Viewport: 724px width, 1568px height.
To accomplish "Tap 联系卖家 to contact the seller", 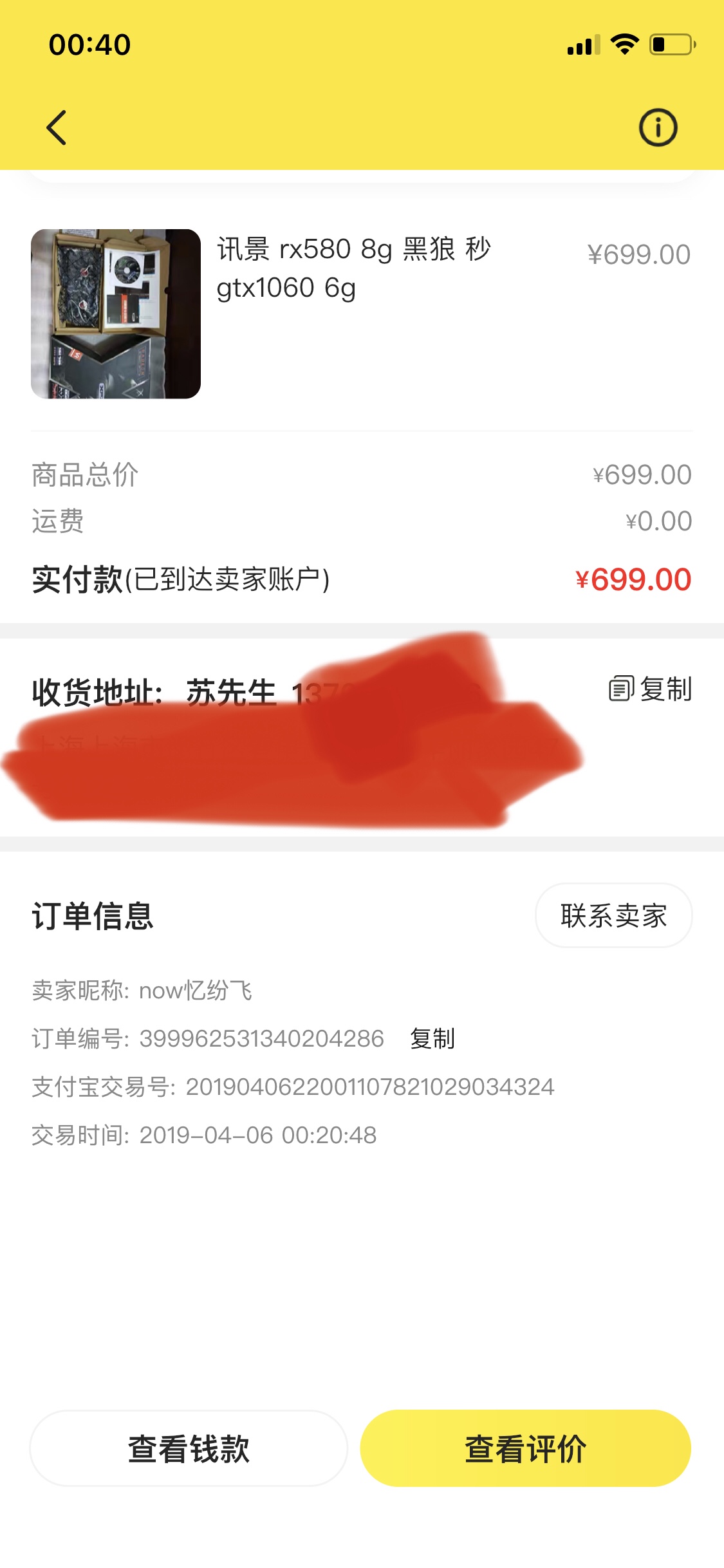I will point(613,915).
